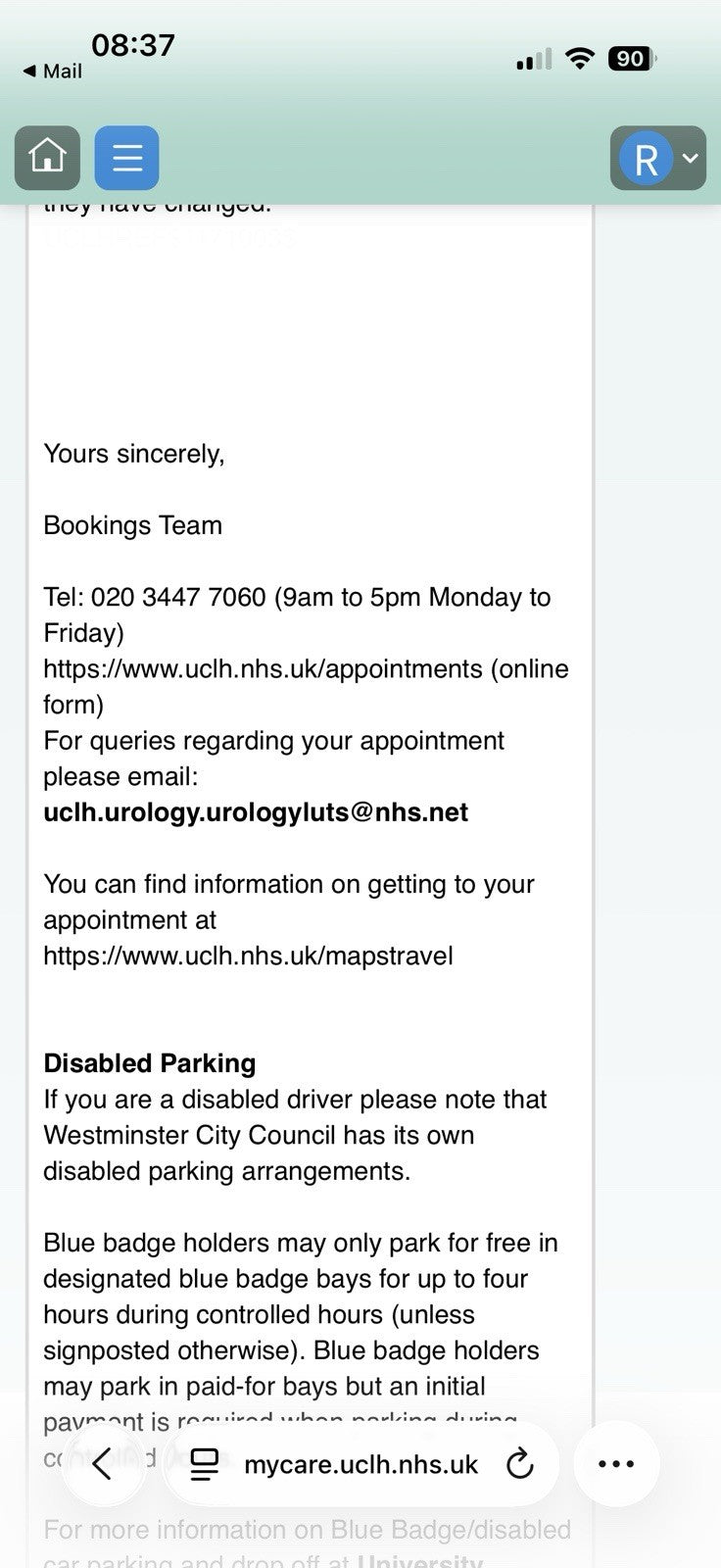This screenshot has height=1568, width=721.
Task: Open the R profile account dropdown
Action: click(x=657, y=158)
